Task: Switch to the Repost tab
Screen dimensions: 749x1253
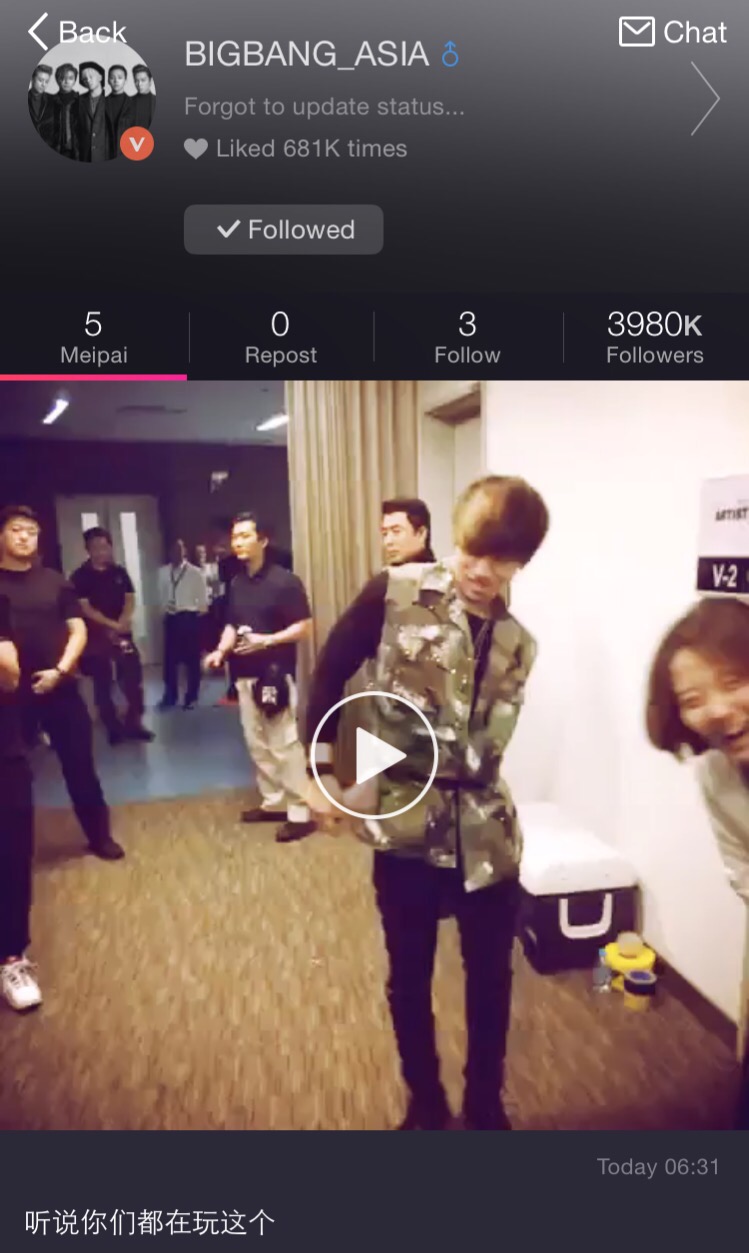Action: pos(280,337)
